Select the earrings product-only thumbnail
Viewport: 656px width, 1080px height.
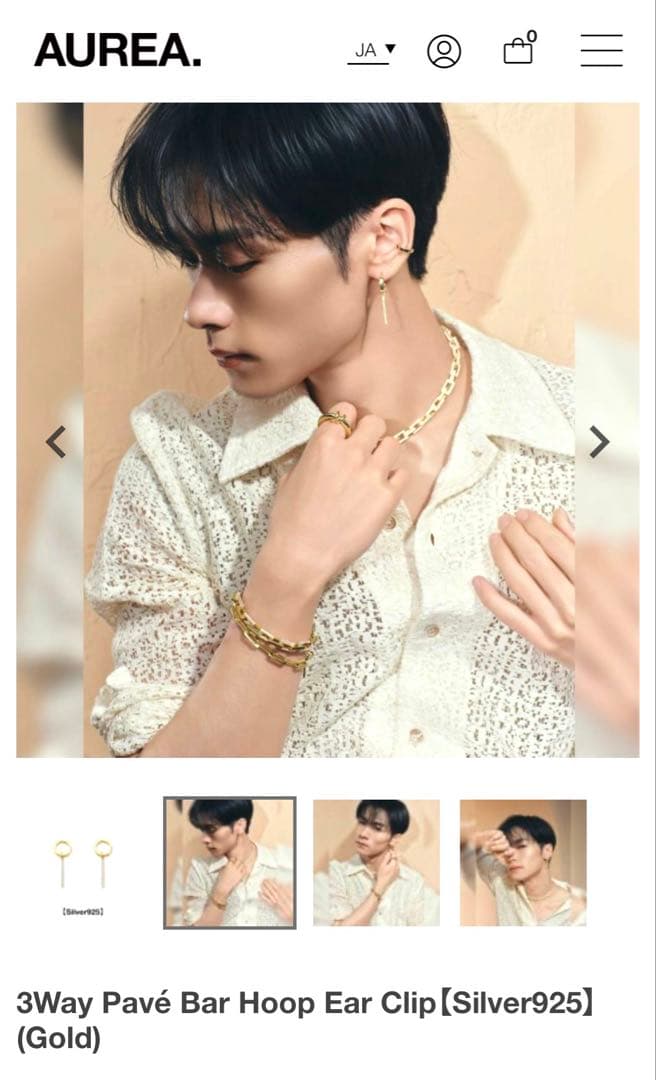[x=83, y=862]
